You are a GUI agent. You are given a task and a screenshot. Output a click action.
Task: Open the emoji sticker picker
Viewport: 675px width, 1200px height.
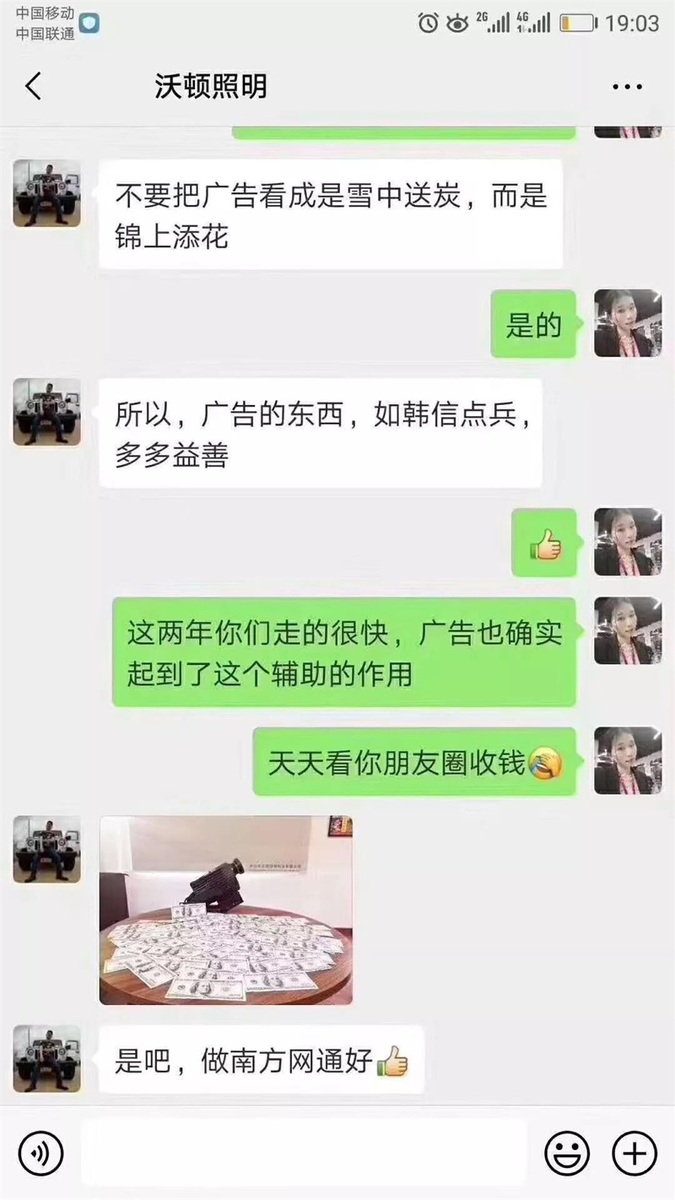(566, 1153)
